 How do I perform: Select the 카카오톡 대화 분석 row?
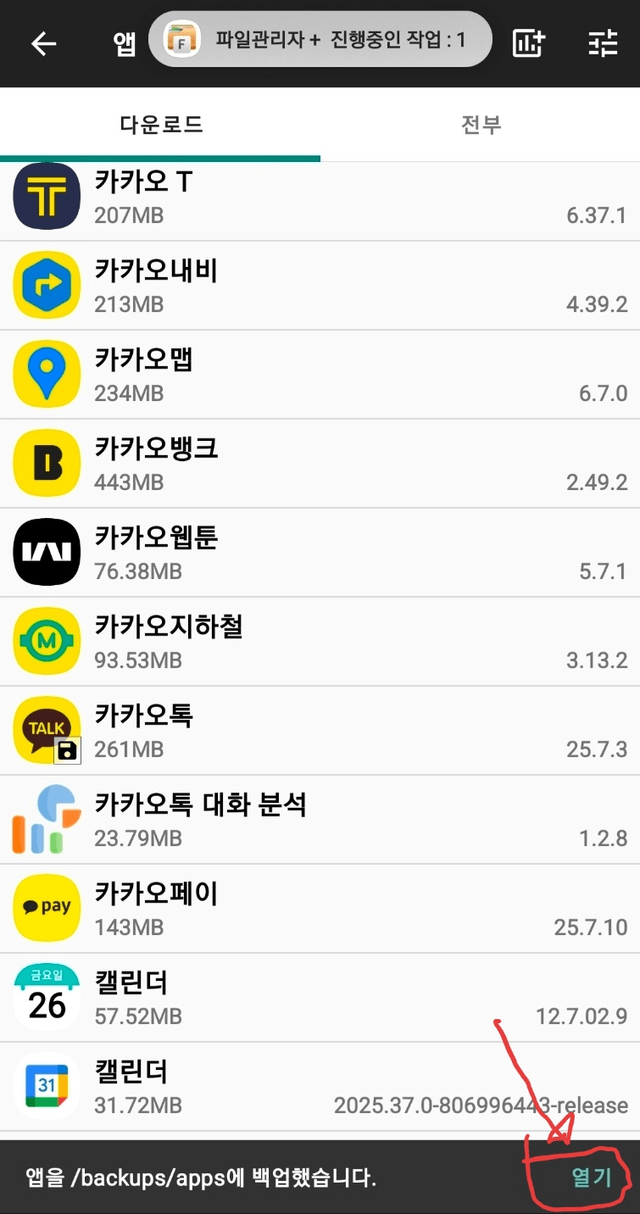320,820
